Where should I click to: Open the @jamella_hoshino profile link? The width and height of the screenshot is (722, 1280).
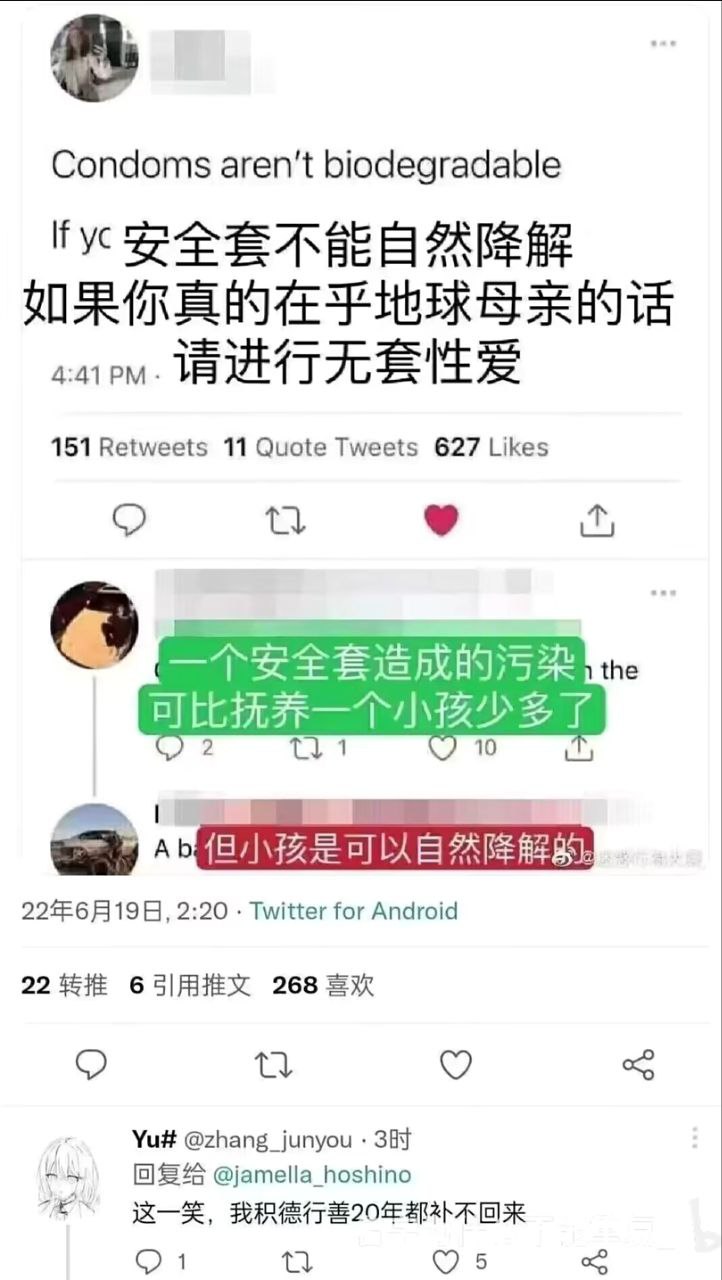tap(311, 1174)
